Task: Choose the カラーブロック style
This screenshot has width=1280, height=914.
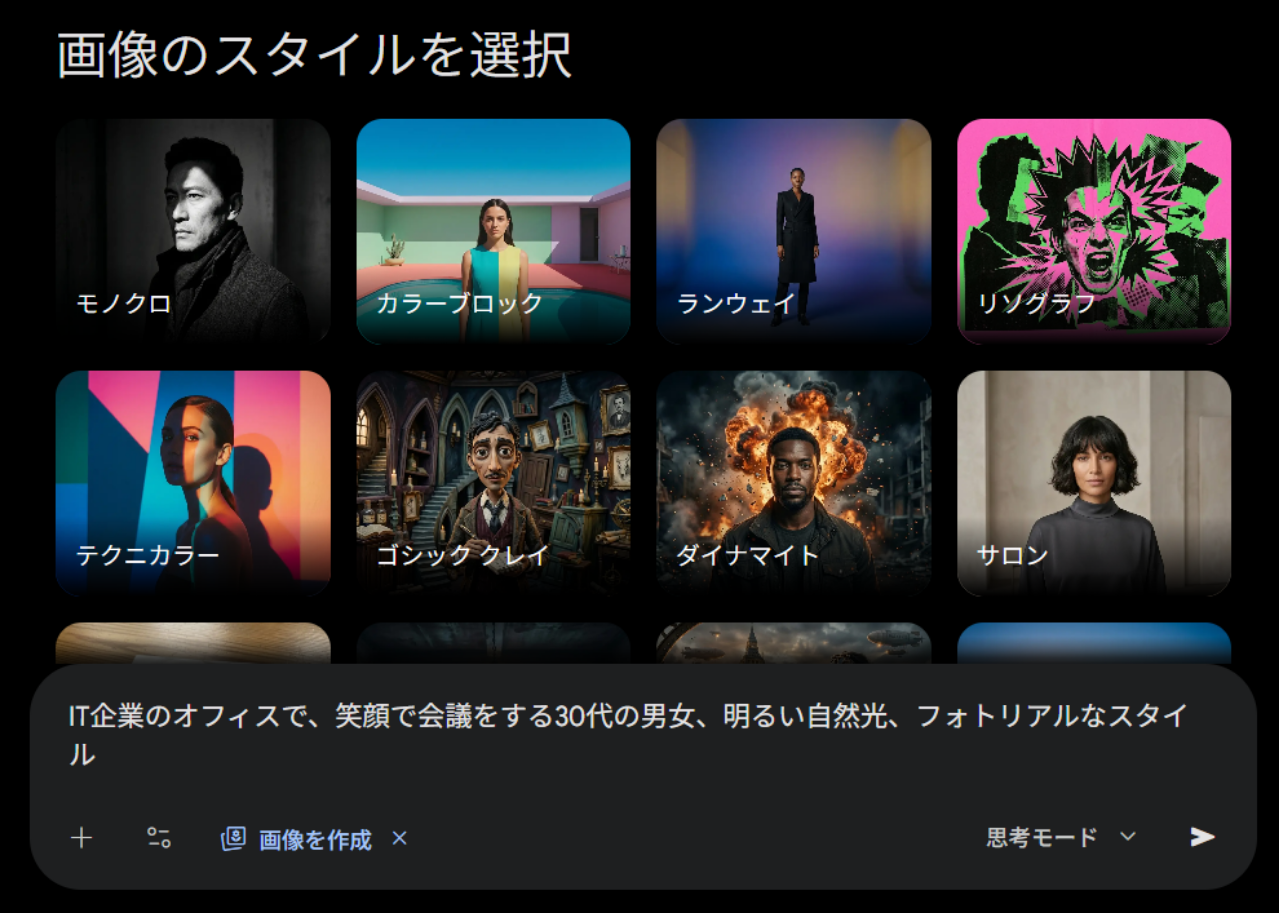Action: tap(493, 231)
